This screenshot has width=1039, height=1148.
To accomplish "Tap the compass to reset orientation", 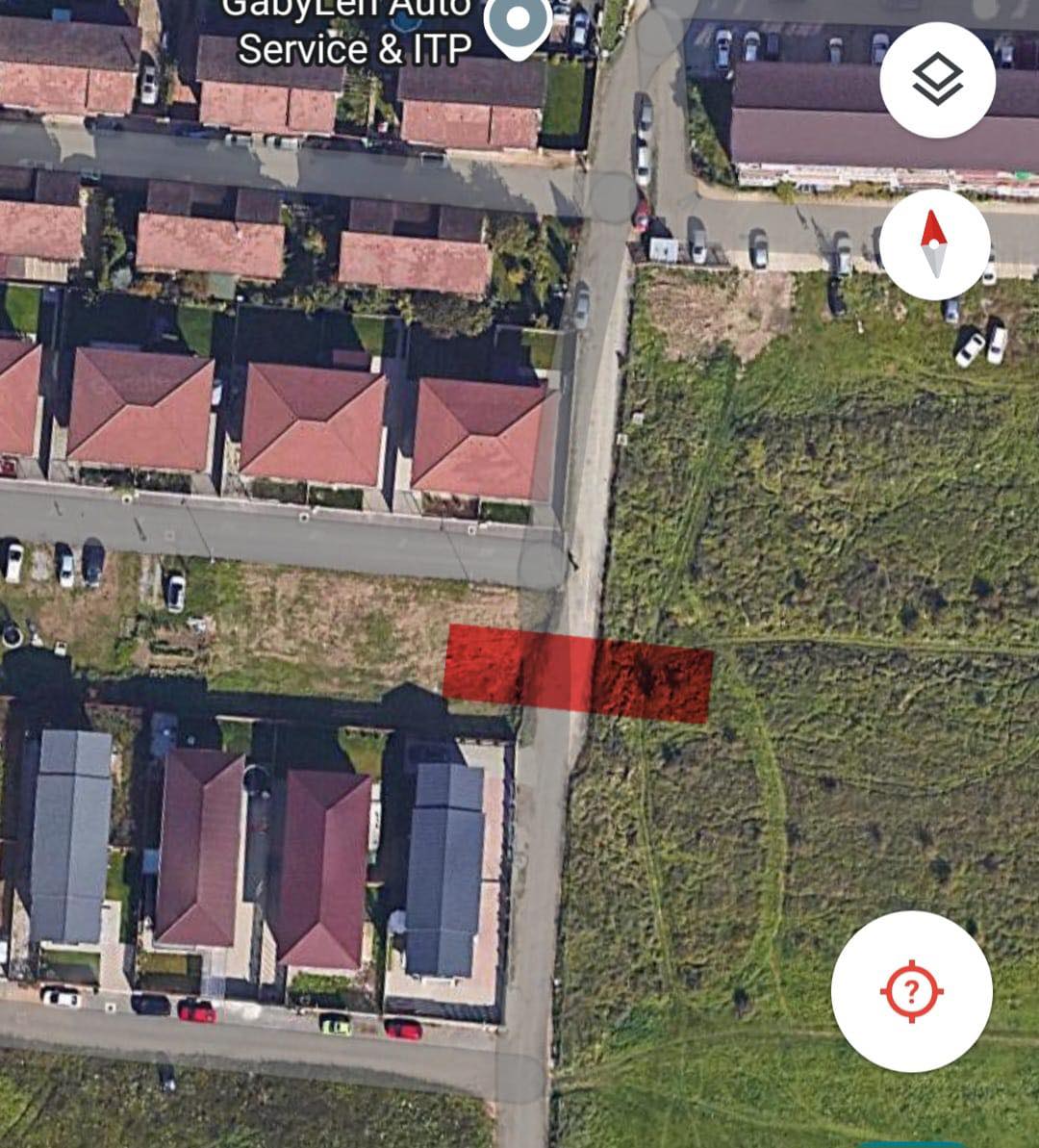I will coord(933,244).
